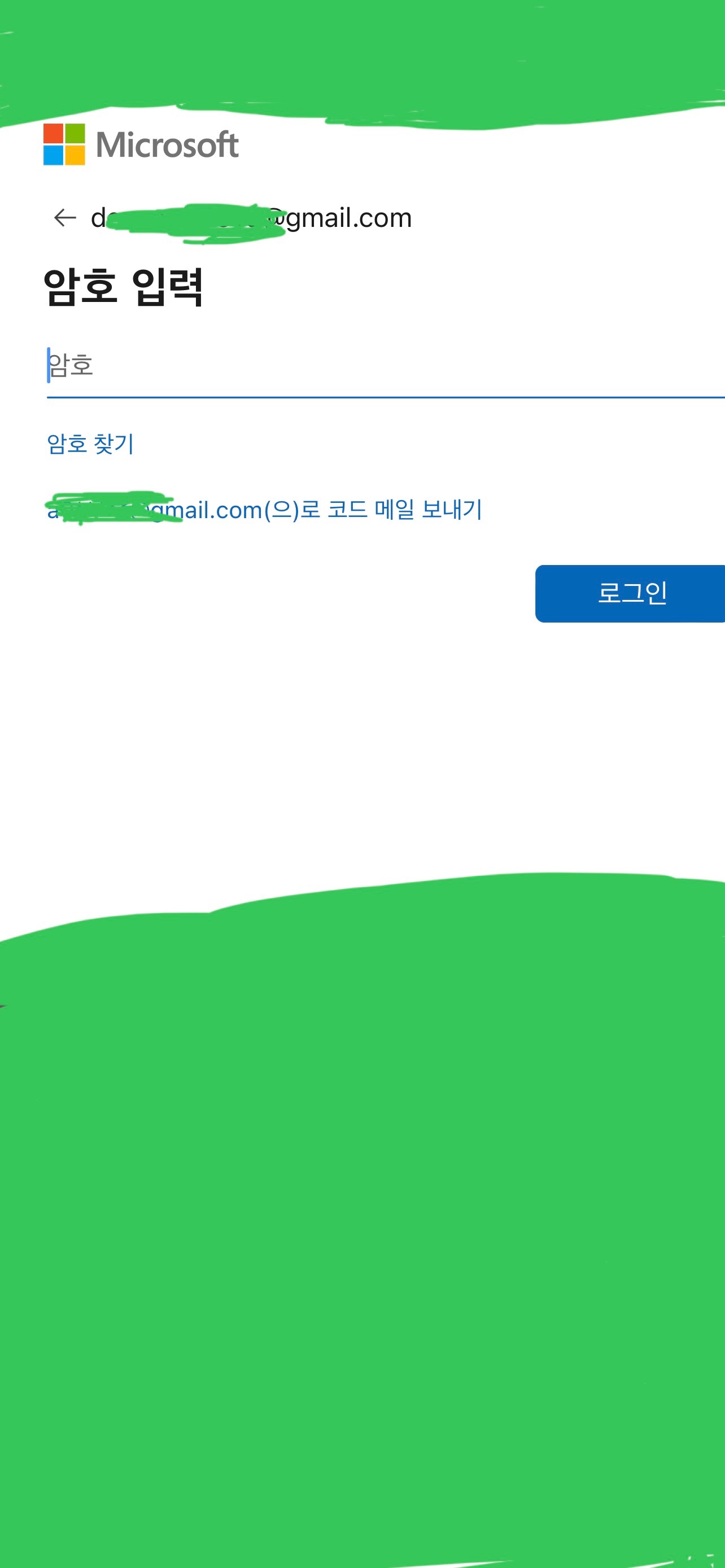This screenshot has height=1568, width=725.
Task: Send a code via the 코드 메일 보내기 link
Action: click(265, 510)
